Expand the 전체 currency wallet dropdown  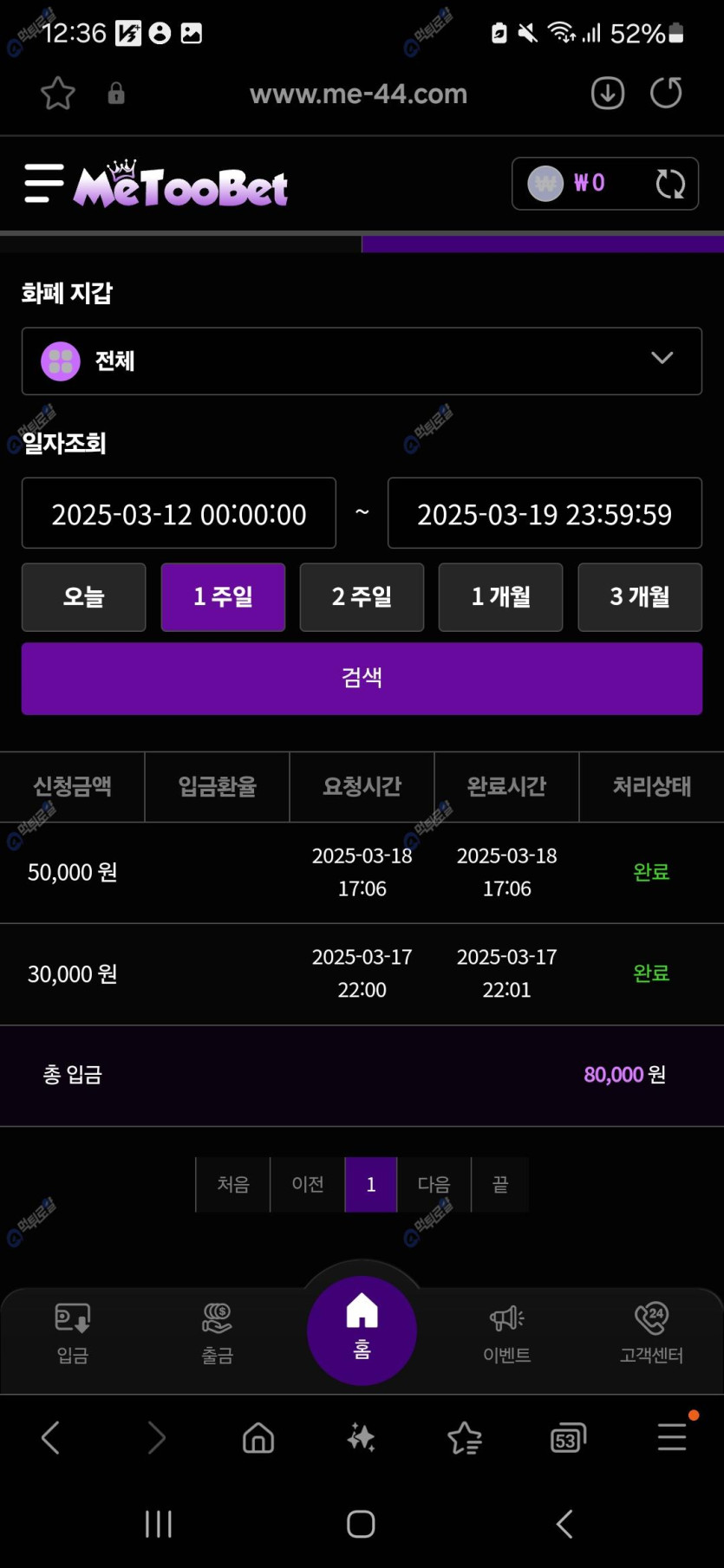(362, 361)
